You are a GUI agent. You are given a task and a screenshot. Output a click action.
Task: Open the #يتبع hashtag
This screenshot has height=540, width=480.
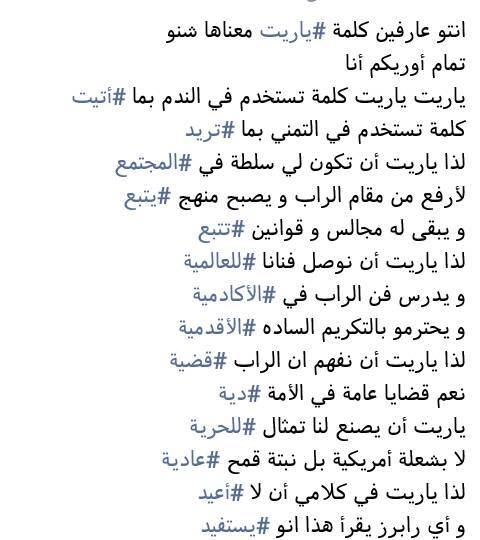[147, 197]
